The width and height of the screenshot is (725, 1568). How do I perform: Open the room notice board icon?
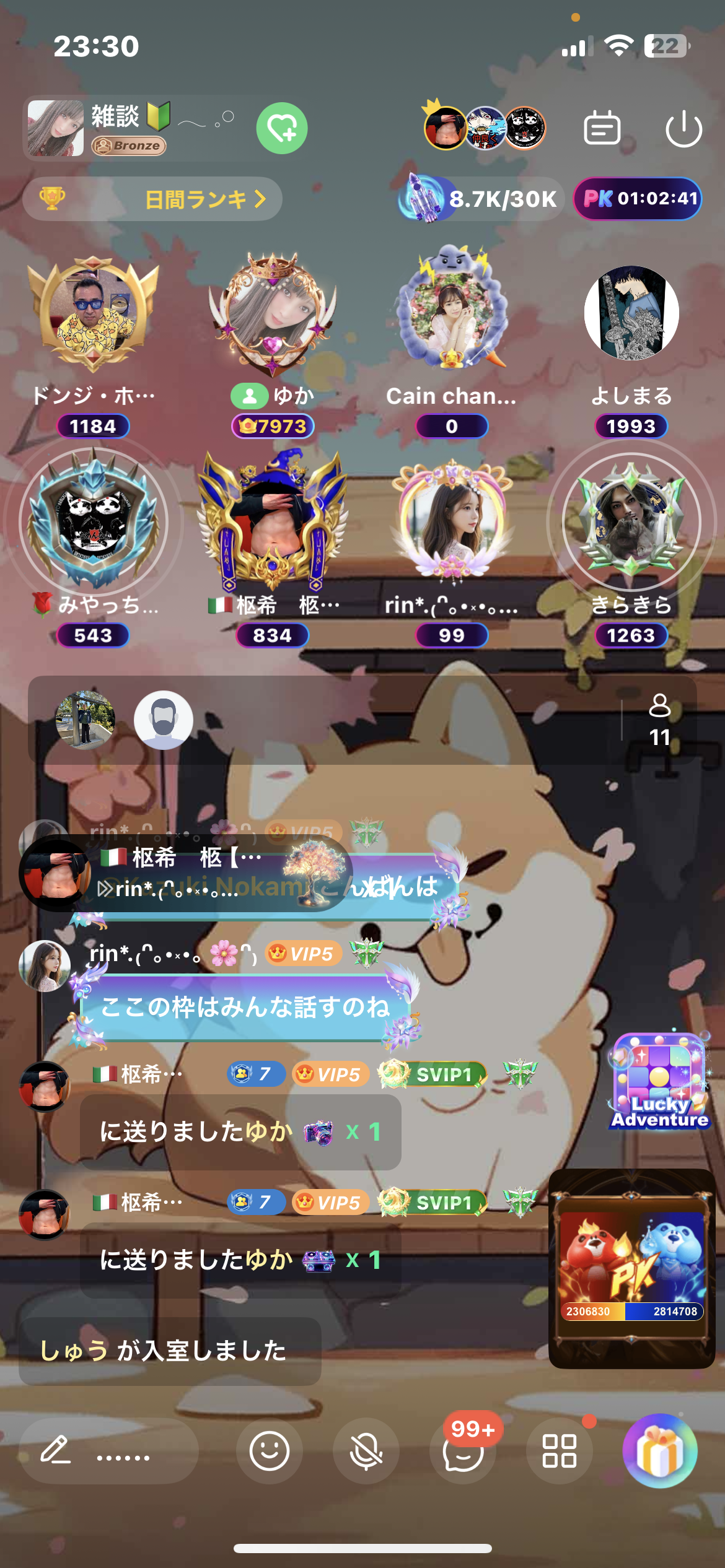pyautogui.click(x=602, y=128)
